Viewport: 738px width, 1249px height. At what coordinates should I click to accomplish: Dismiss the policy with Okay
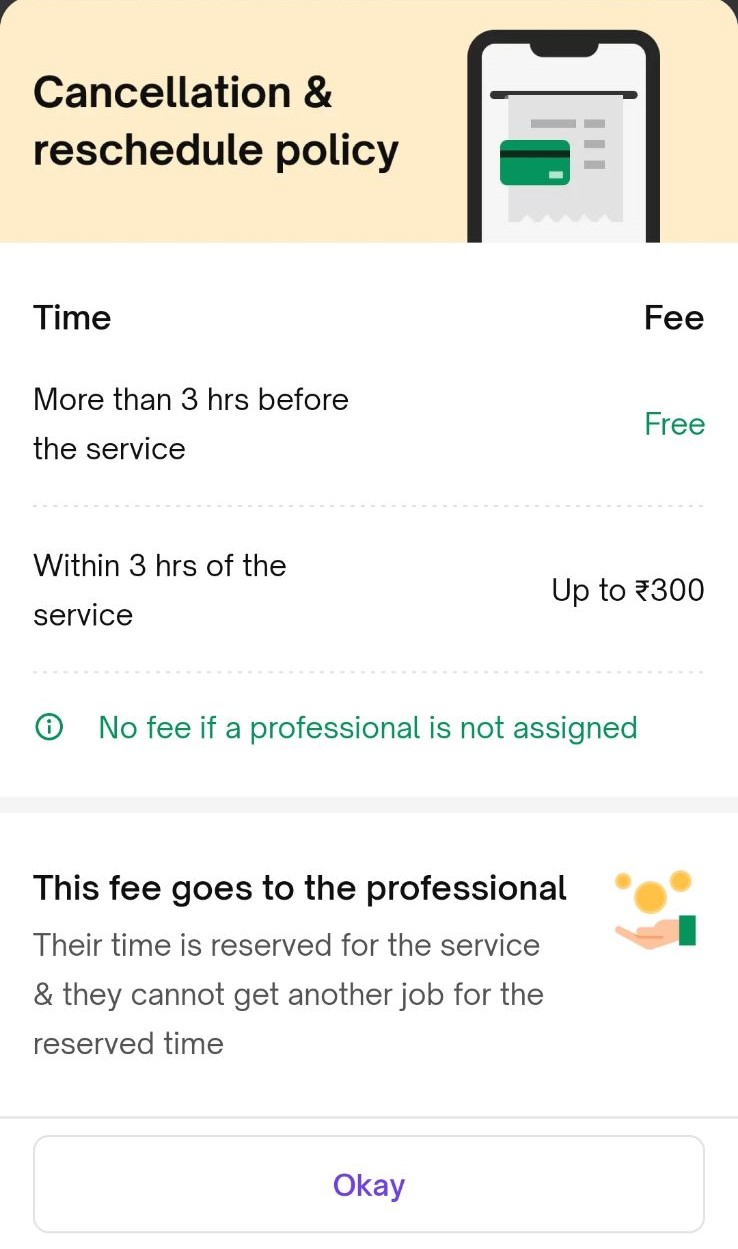coord(369,1185)
